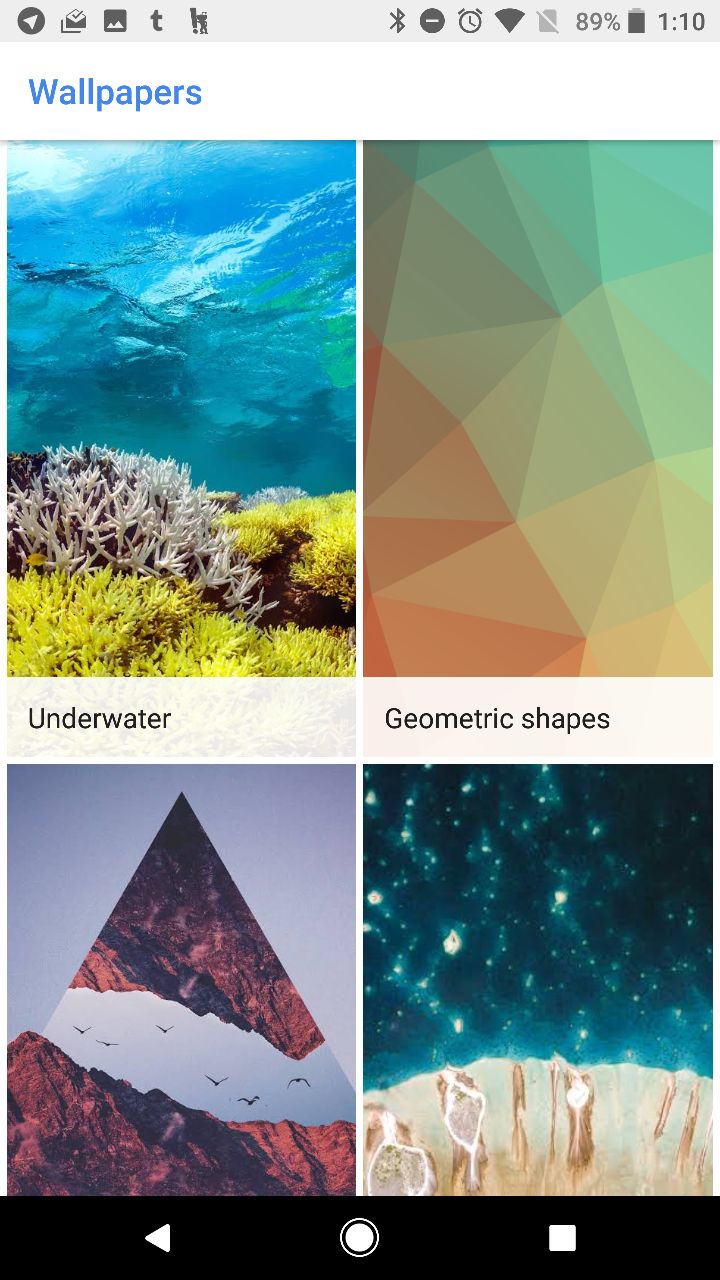Tap the home button in navigation bar
Image resolution: width=720 pixels, height=1280 pixels.
pos(359,1238)
